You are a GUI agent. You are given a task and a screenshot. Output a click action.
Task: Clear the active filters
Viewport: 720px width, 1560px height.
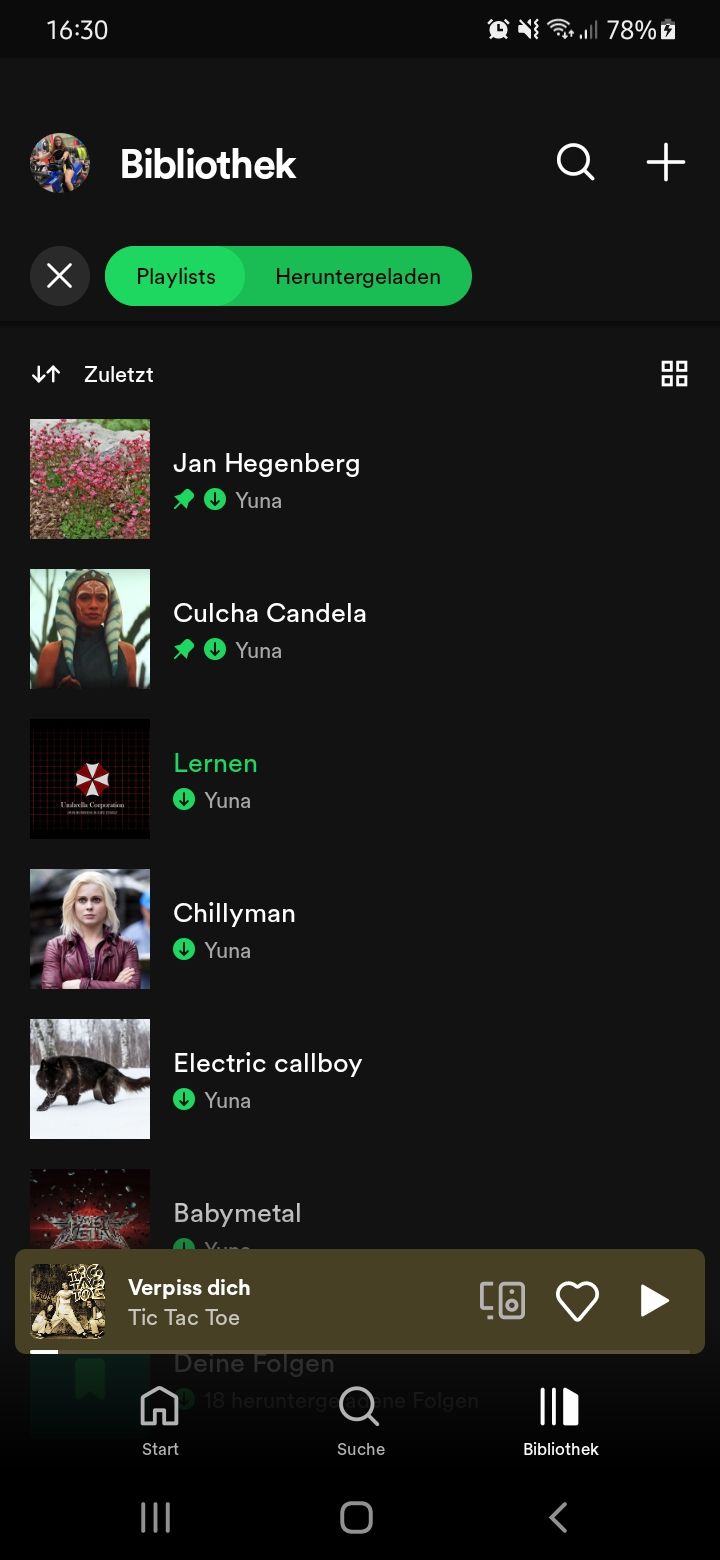pyautogui.click(x=60, y=276)
